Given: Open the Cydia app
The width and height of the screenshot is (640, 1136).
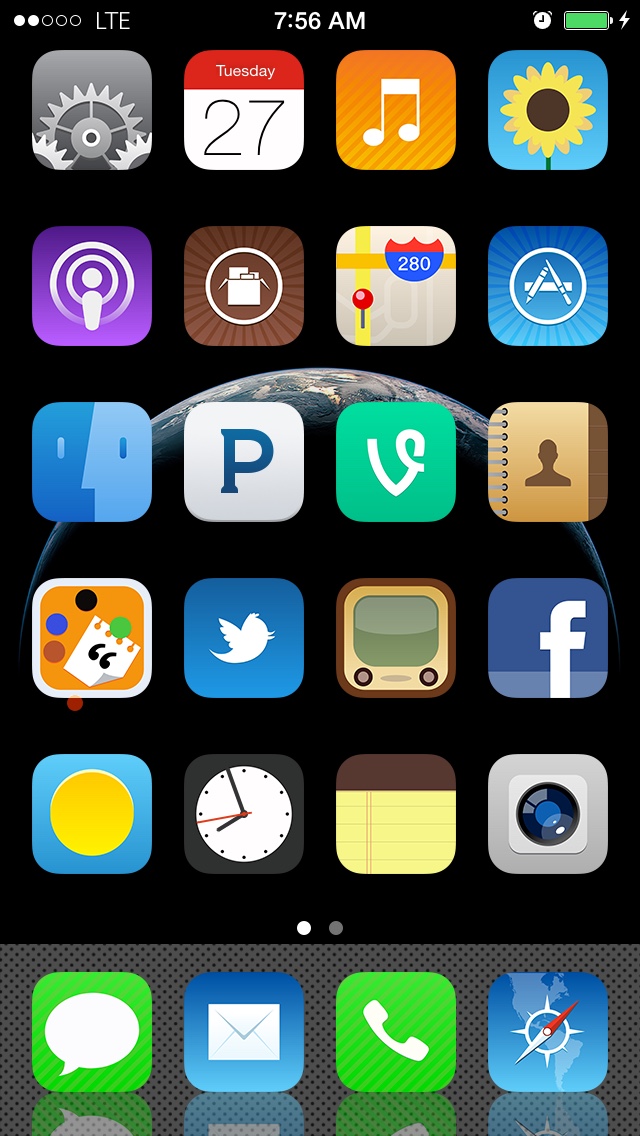Looking at the screenshot, I should [x=244, y=286].
